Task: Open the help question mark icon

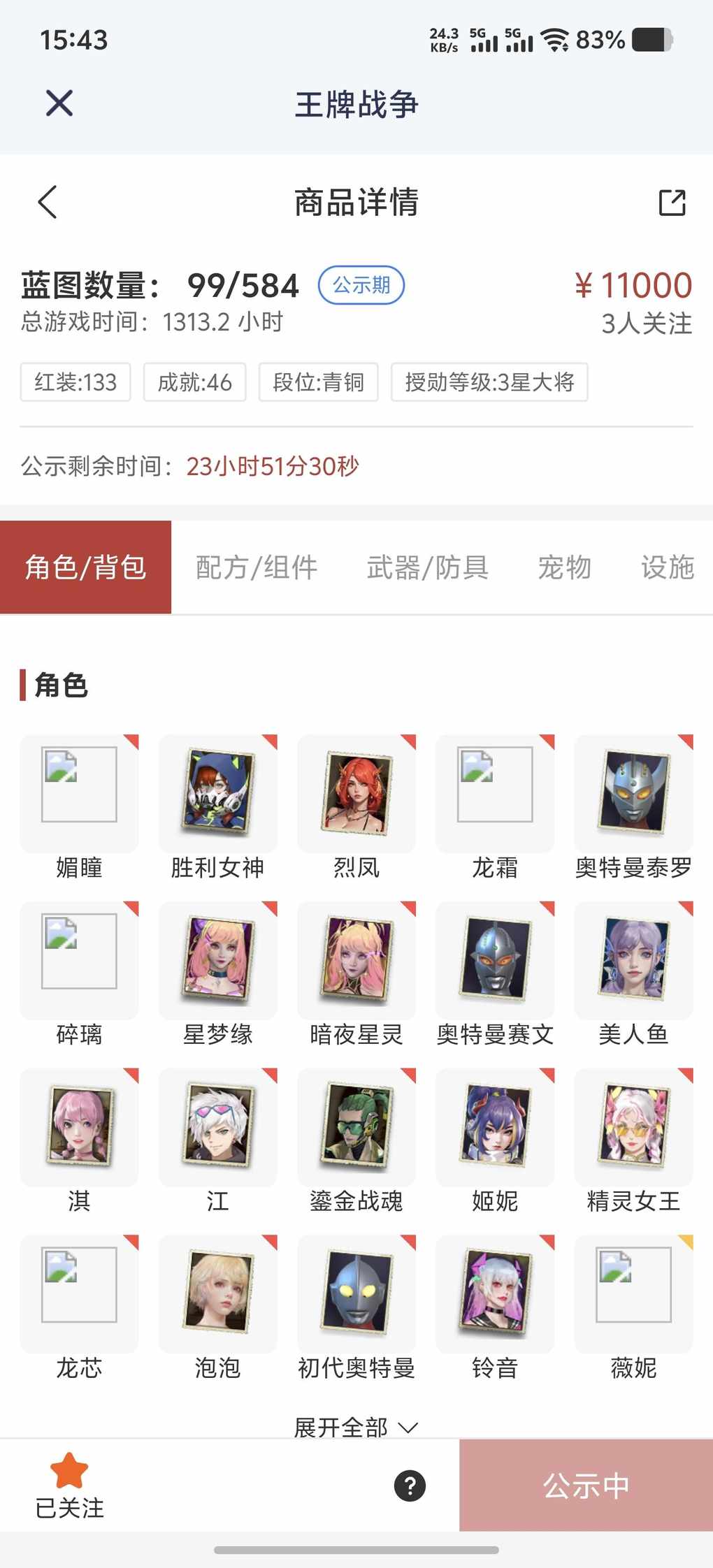Action: coord(410,1486)
